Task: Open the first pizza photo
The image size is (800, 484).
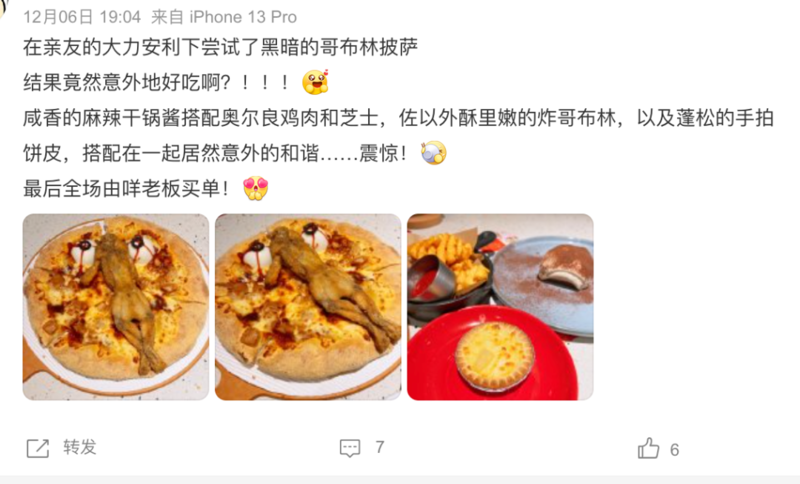Action: 116,306
